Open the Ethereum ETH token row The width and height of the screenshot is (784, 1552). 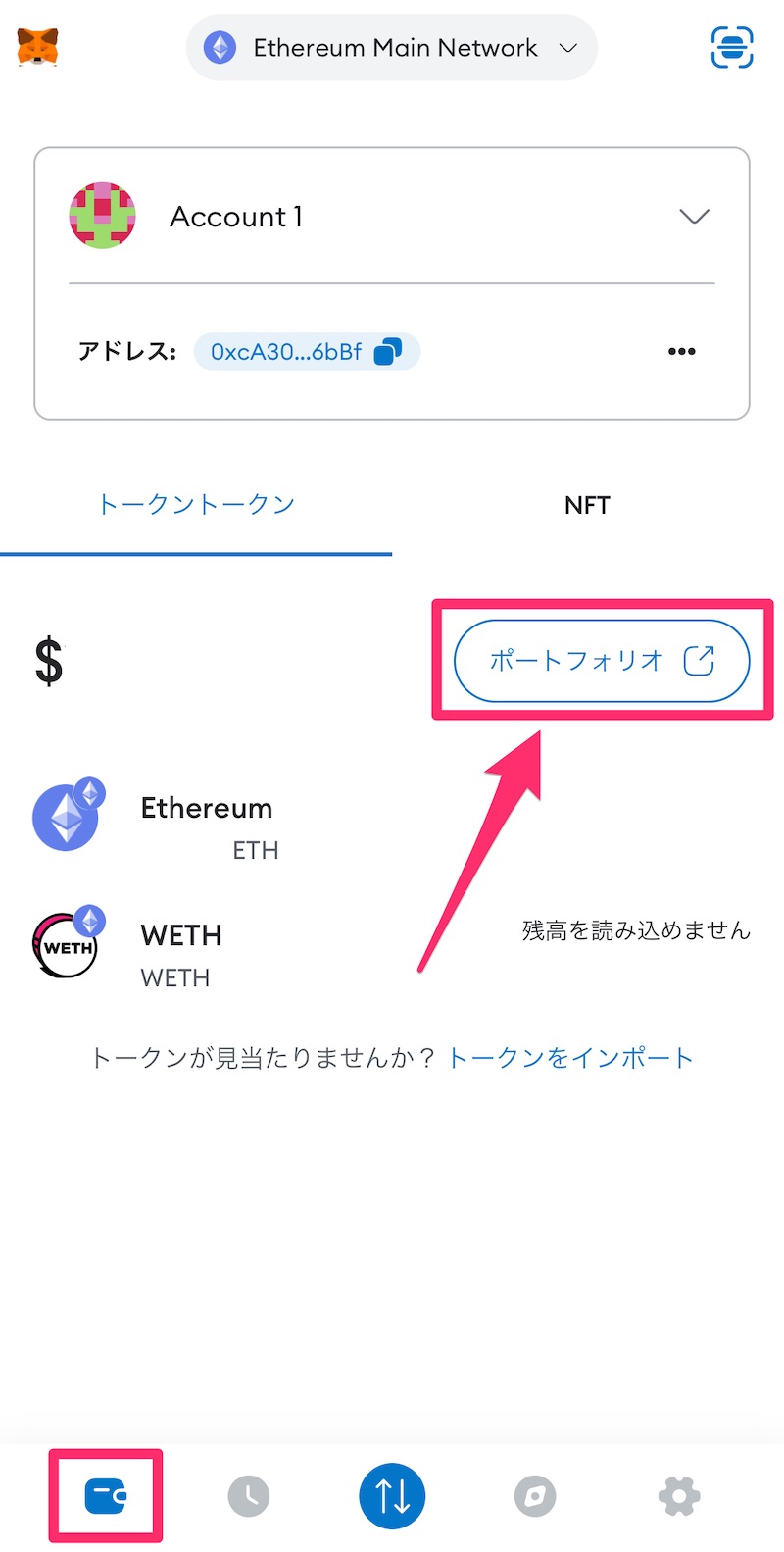[x=206, y=826]
